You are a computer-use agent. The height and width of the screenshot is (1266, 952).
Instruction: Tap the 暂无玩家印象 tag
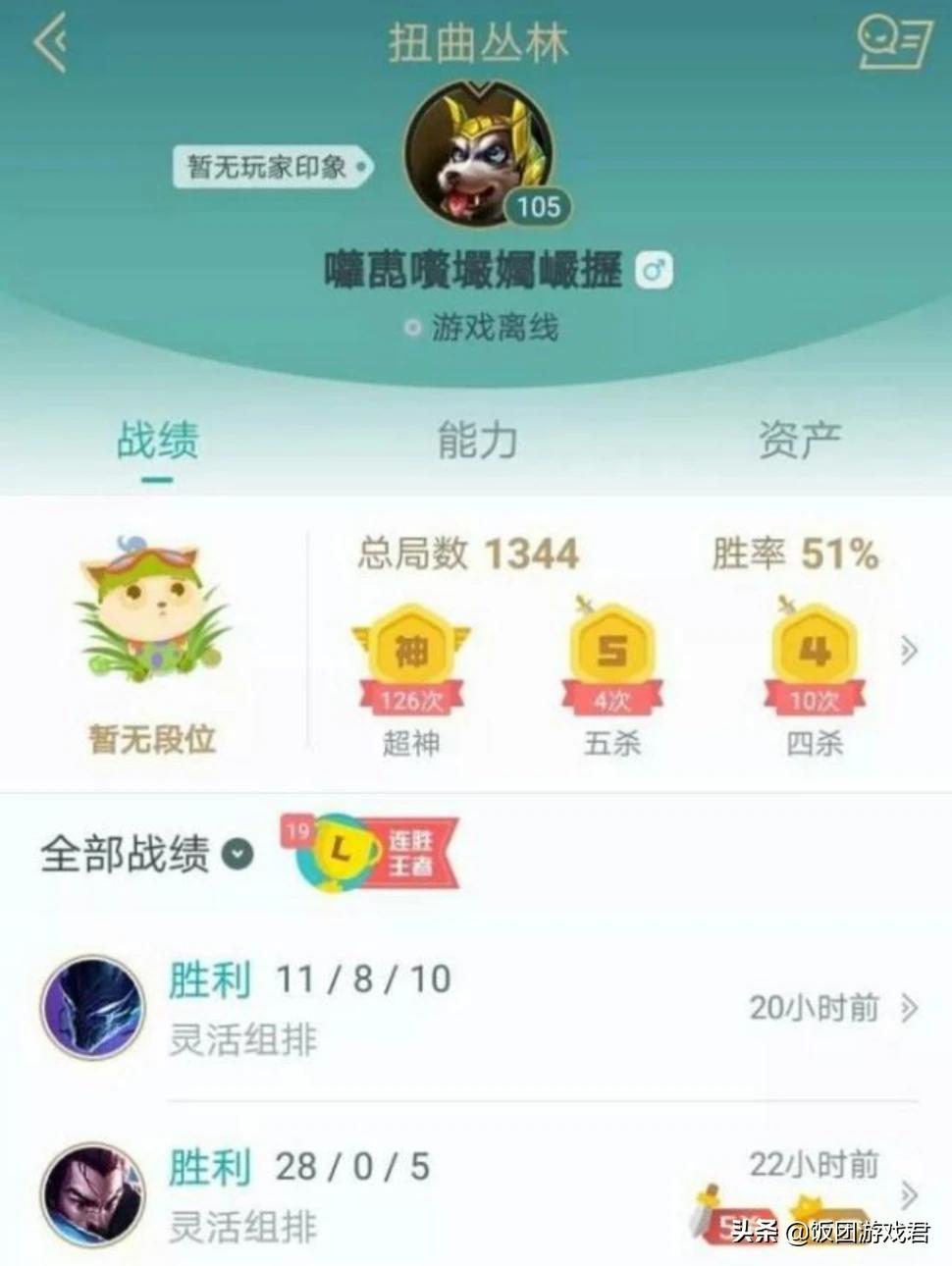(271, 167)
